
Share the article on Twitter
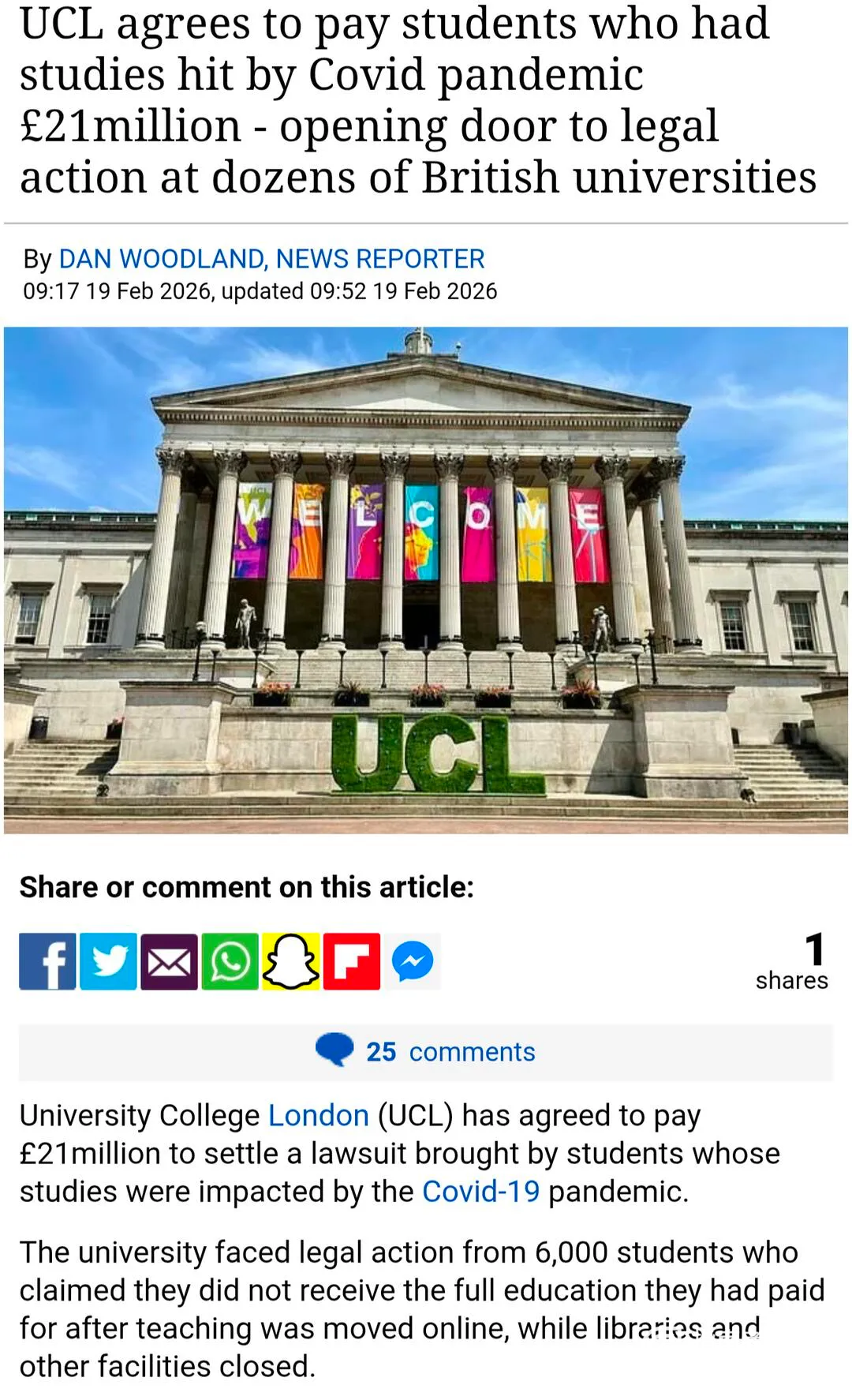click(108, 961)
